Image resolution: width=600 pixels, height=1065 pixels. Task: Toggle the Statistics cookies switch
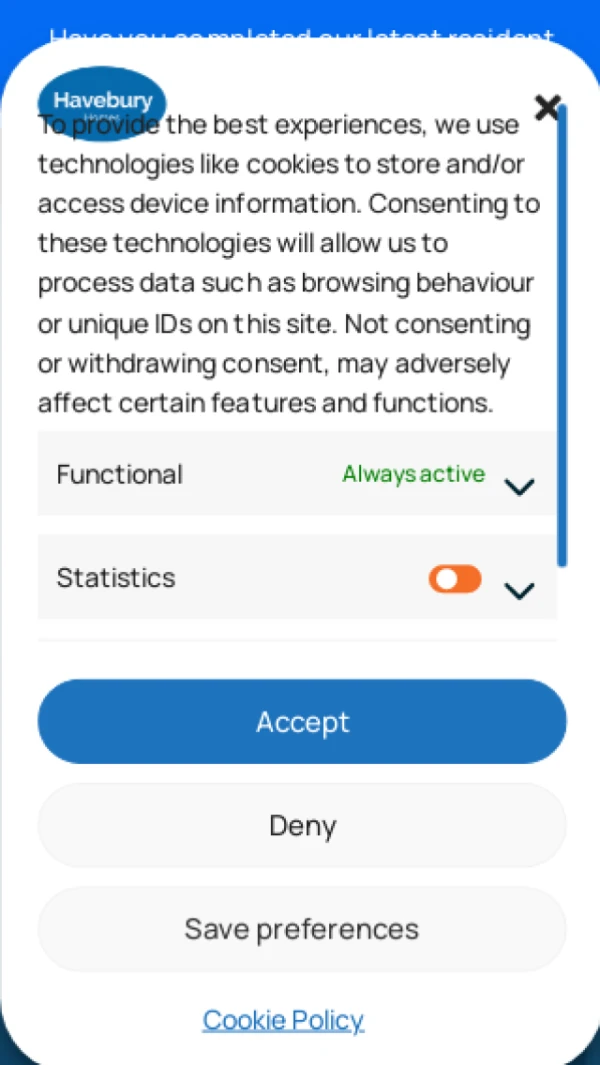455,579
